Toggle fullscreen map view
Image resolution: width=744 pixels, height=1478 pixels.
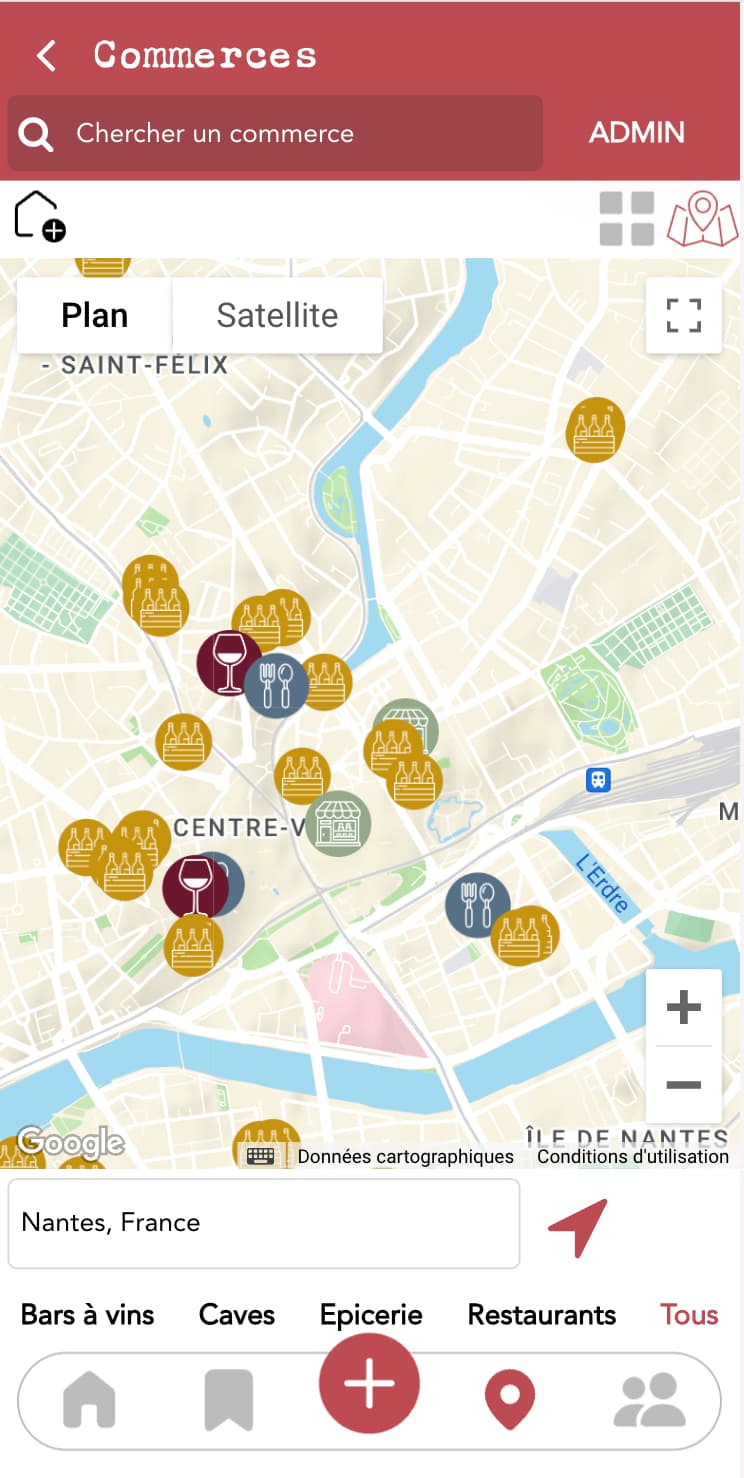[683, 315]
